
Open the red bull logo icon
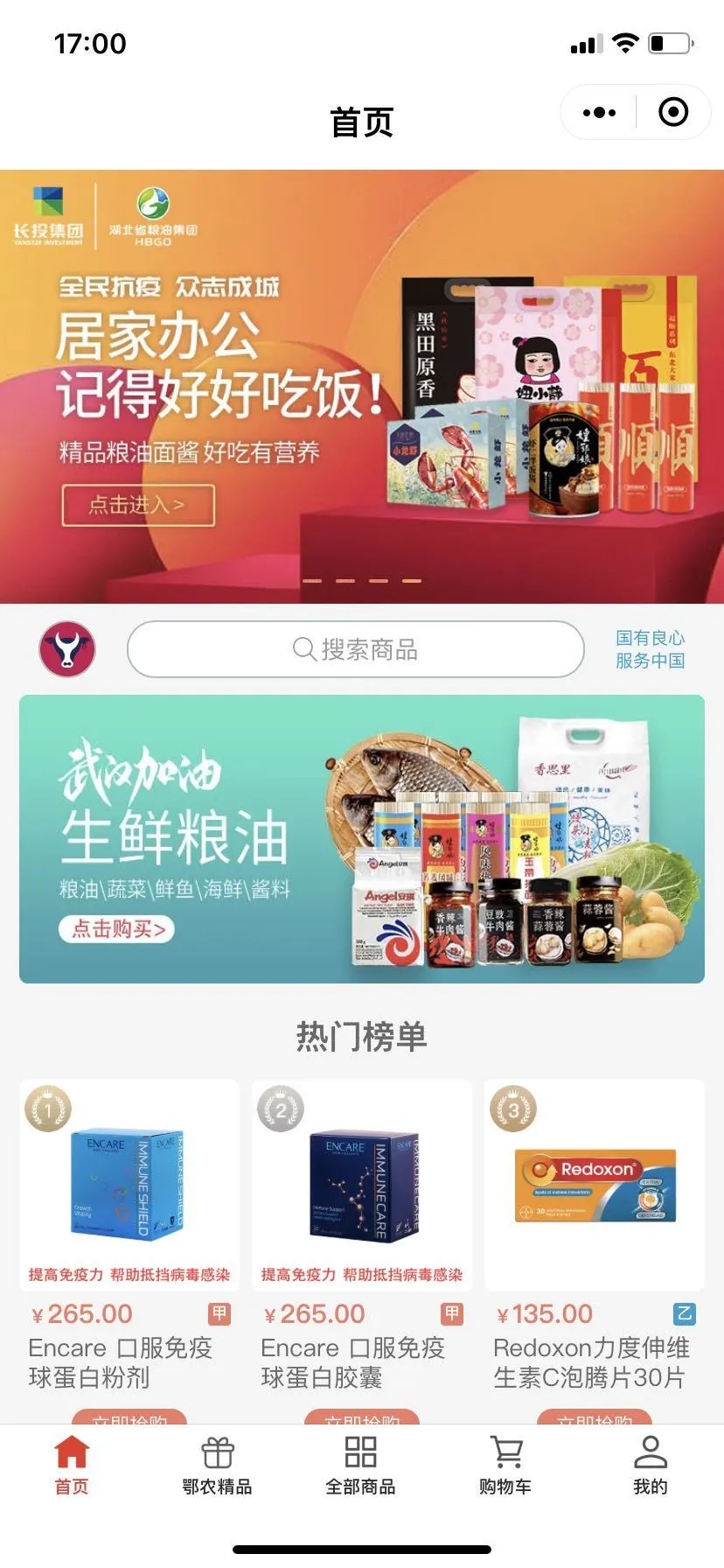pos(67,649)
